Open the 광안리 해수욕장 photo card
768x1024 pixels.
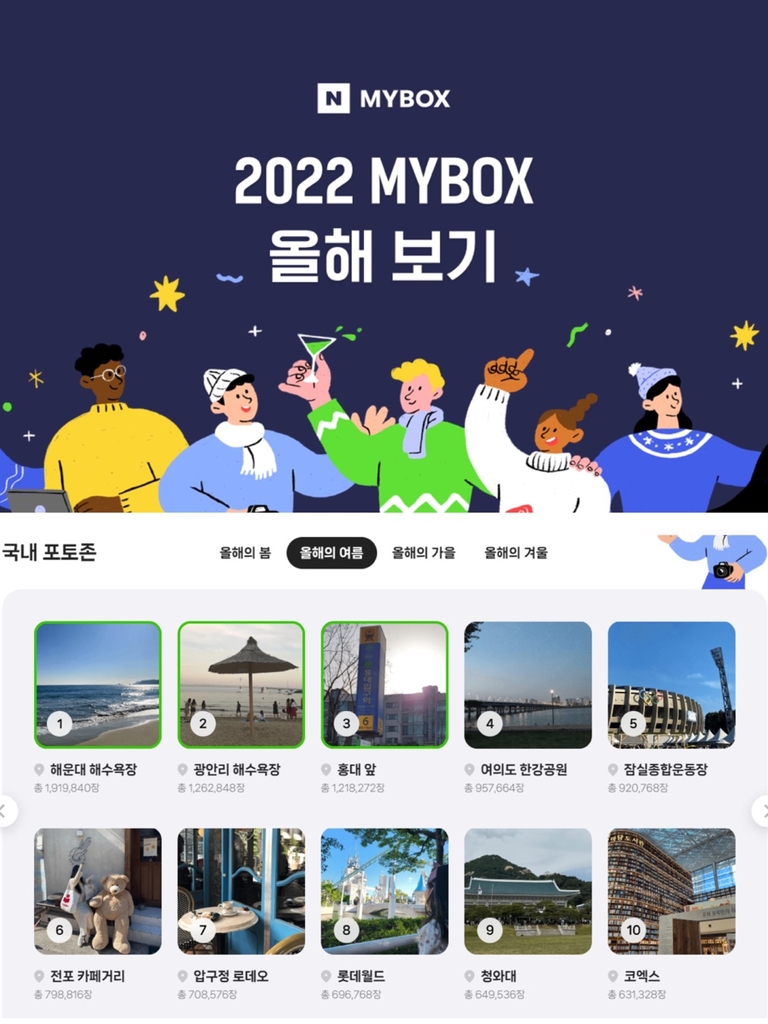(x=241, y=685)
